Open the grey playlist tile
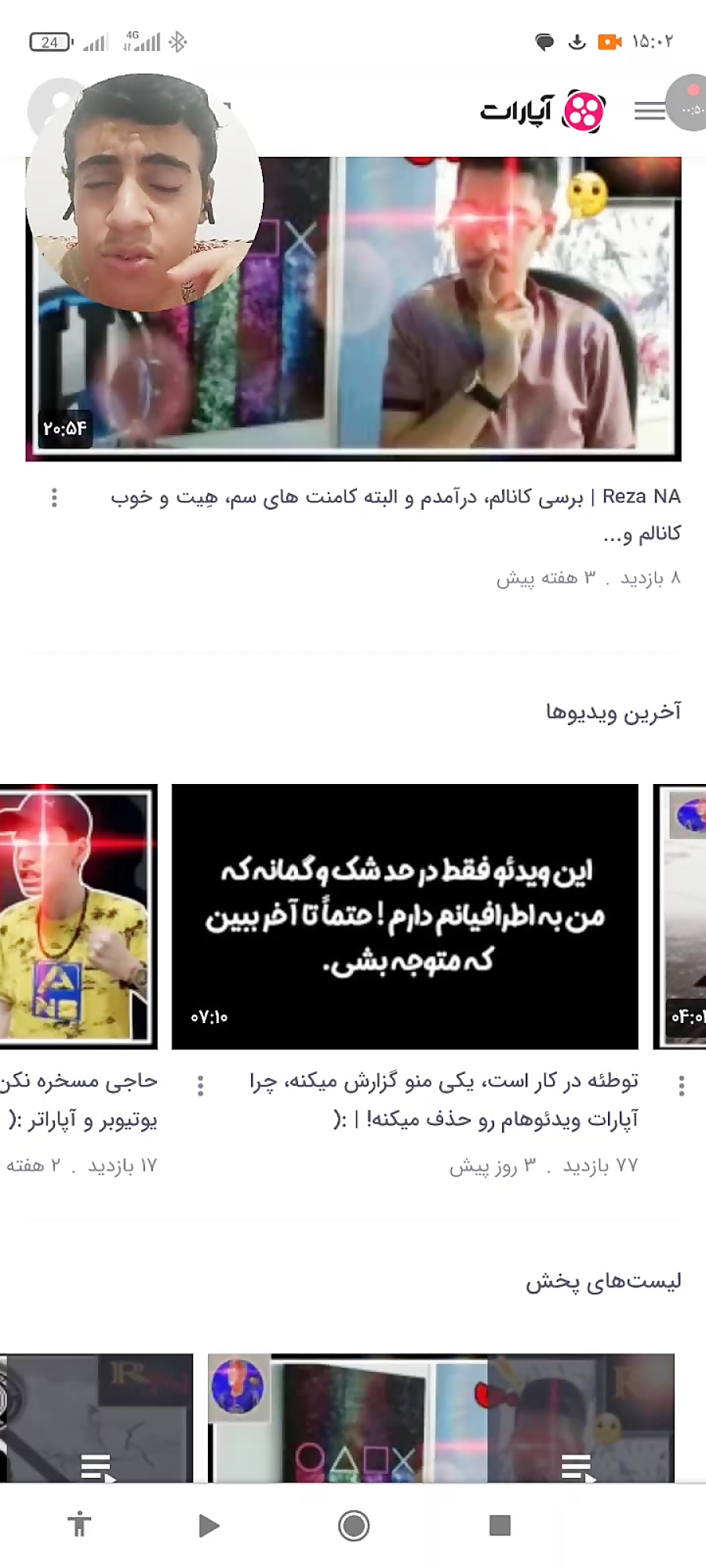 click(x=96, y=1417)
